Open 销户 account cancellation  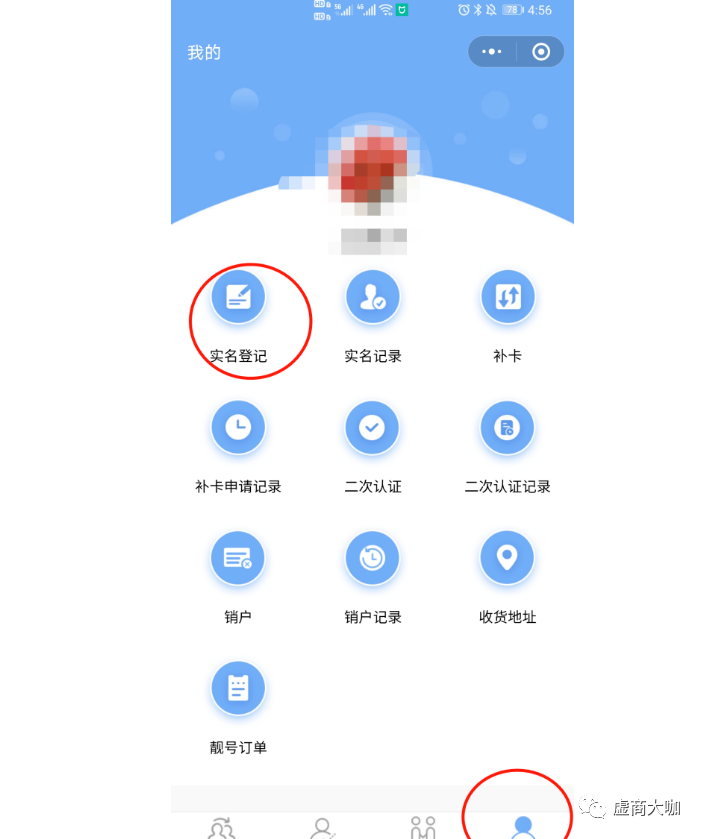[x=238, y=558]
